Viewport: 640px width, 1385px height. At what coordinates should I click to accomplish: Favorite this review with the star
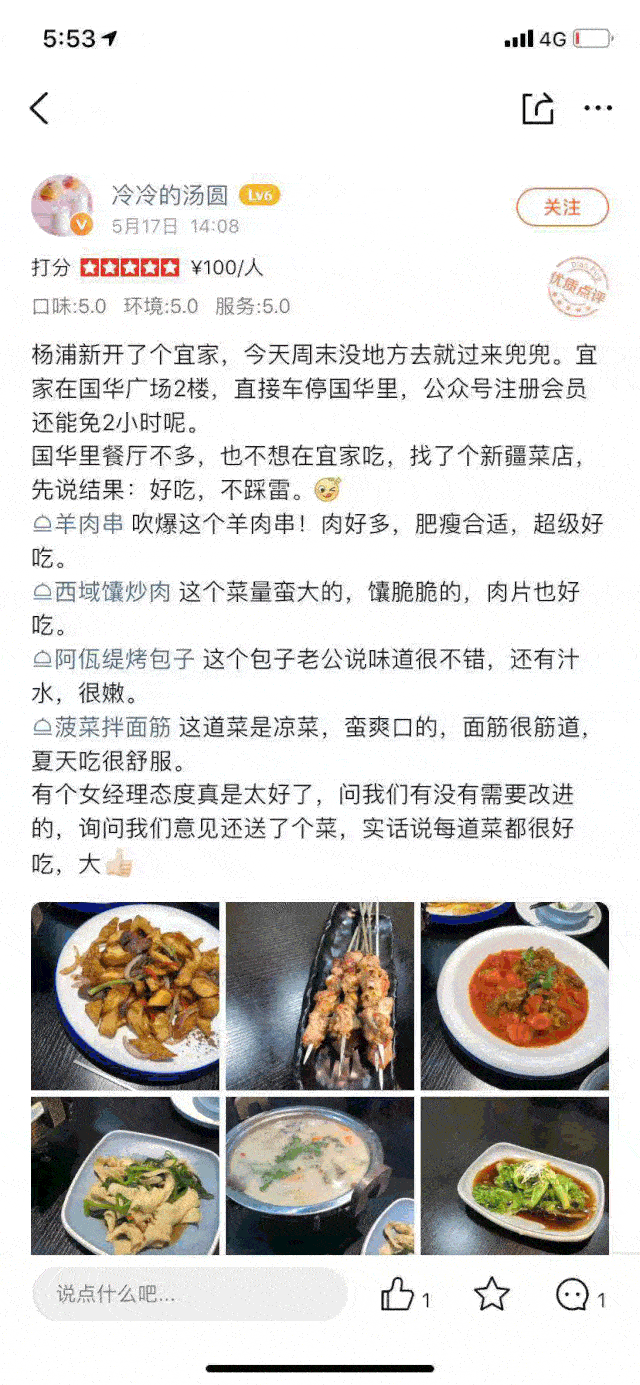click(x=491, y=1296)
